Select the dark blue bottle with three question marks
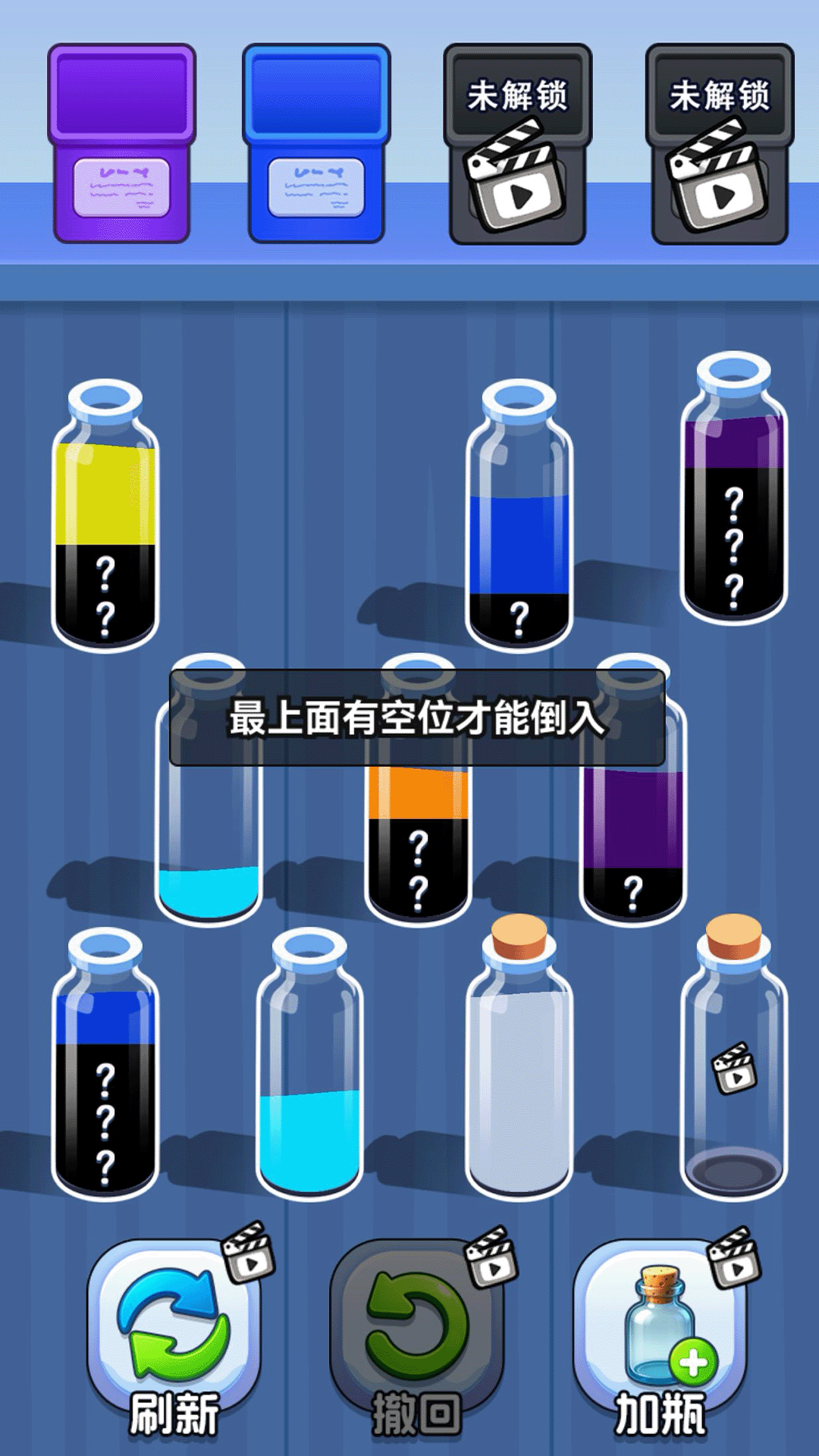The width and height of the screenshot is (819, 1456). click(105, 1077)
